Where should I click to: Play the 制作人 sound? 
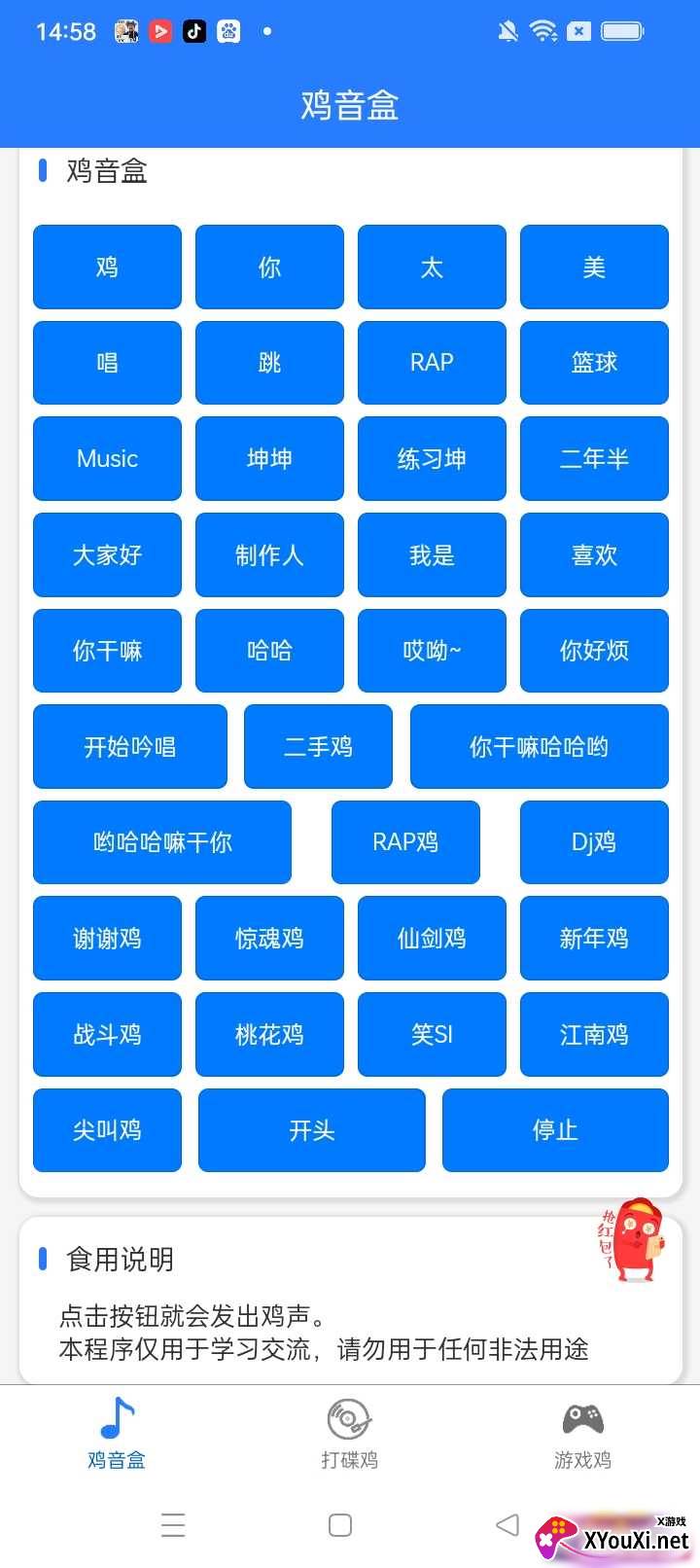(x=269, y=554)
